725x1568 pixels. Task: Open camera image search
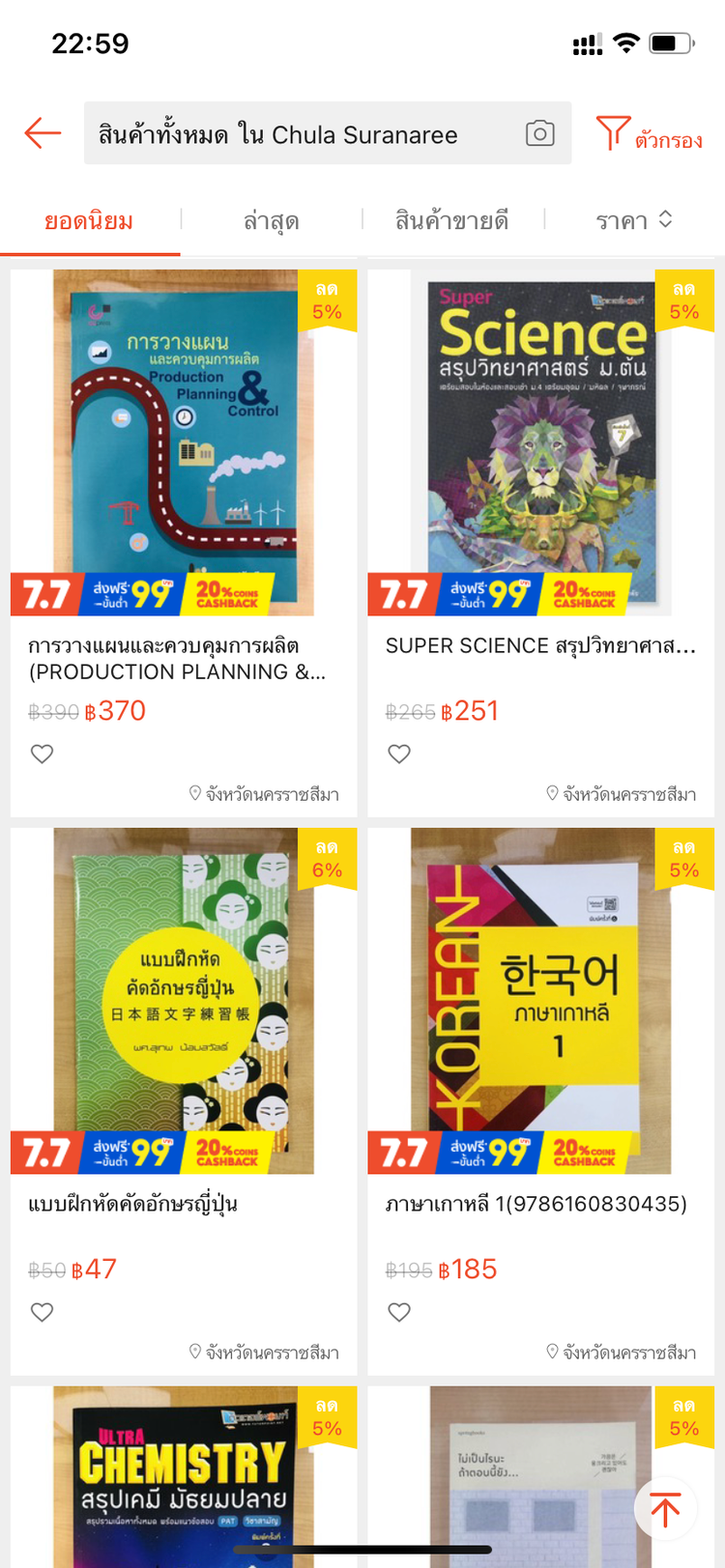(539, 133)
